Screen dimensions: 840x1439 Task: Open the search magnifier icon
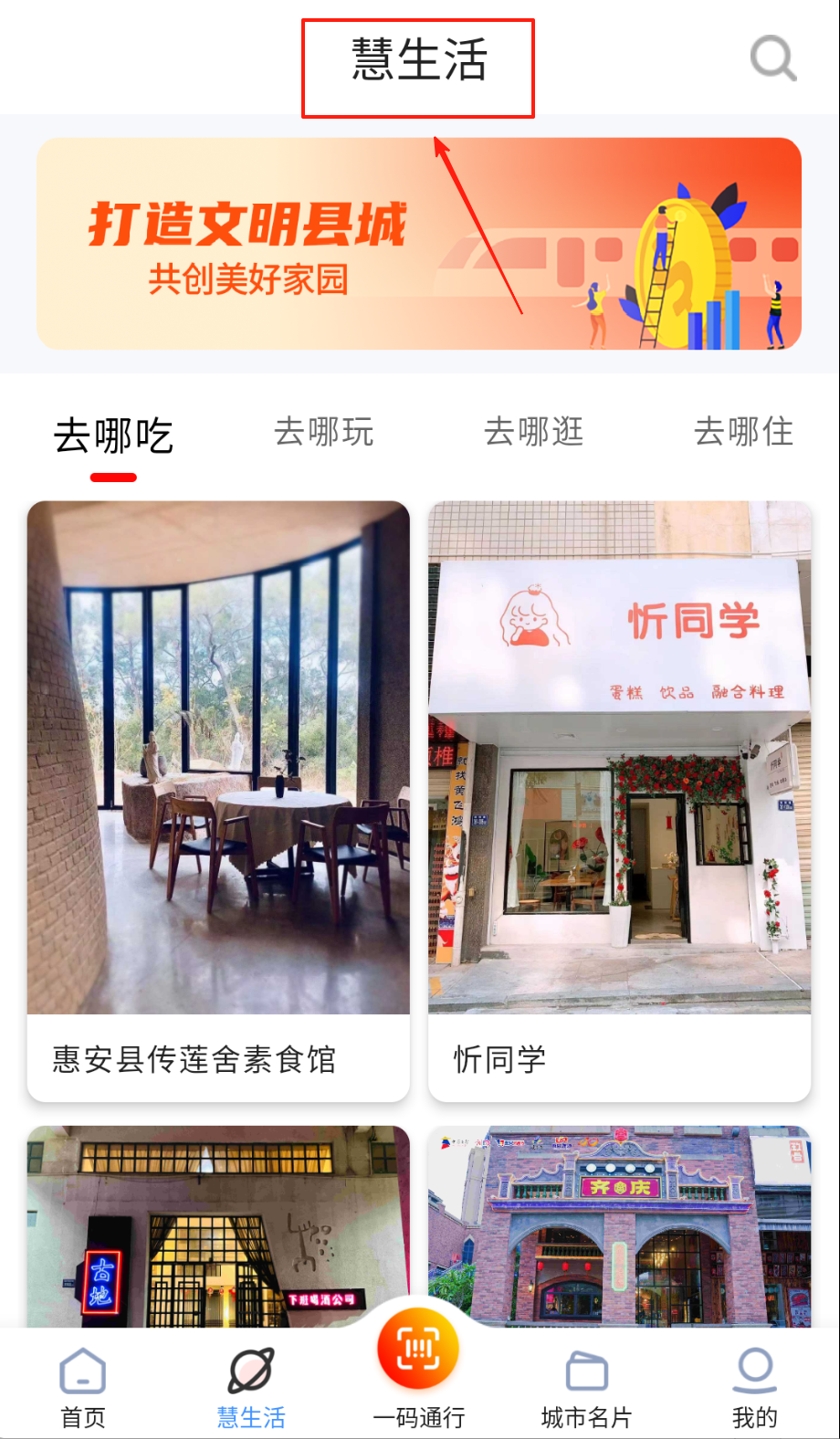click(x=772, y=59)
